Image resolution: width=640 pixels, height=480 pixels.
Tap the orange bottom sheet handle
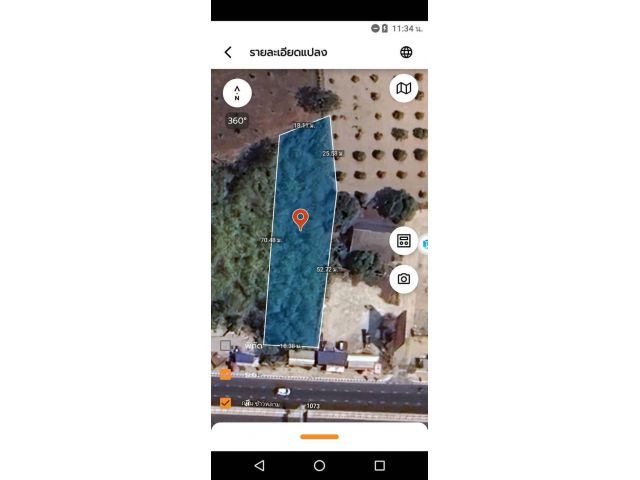(x=319, y=436)
